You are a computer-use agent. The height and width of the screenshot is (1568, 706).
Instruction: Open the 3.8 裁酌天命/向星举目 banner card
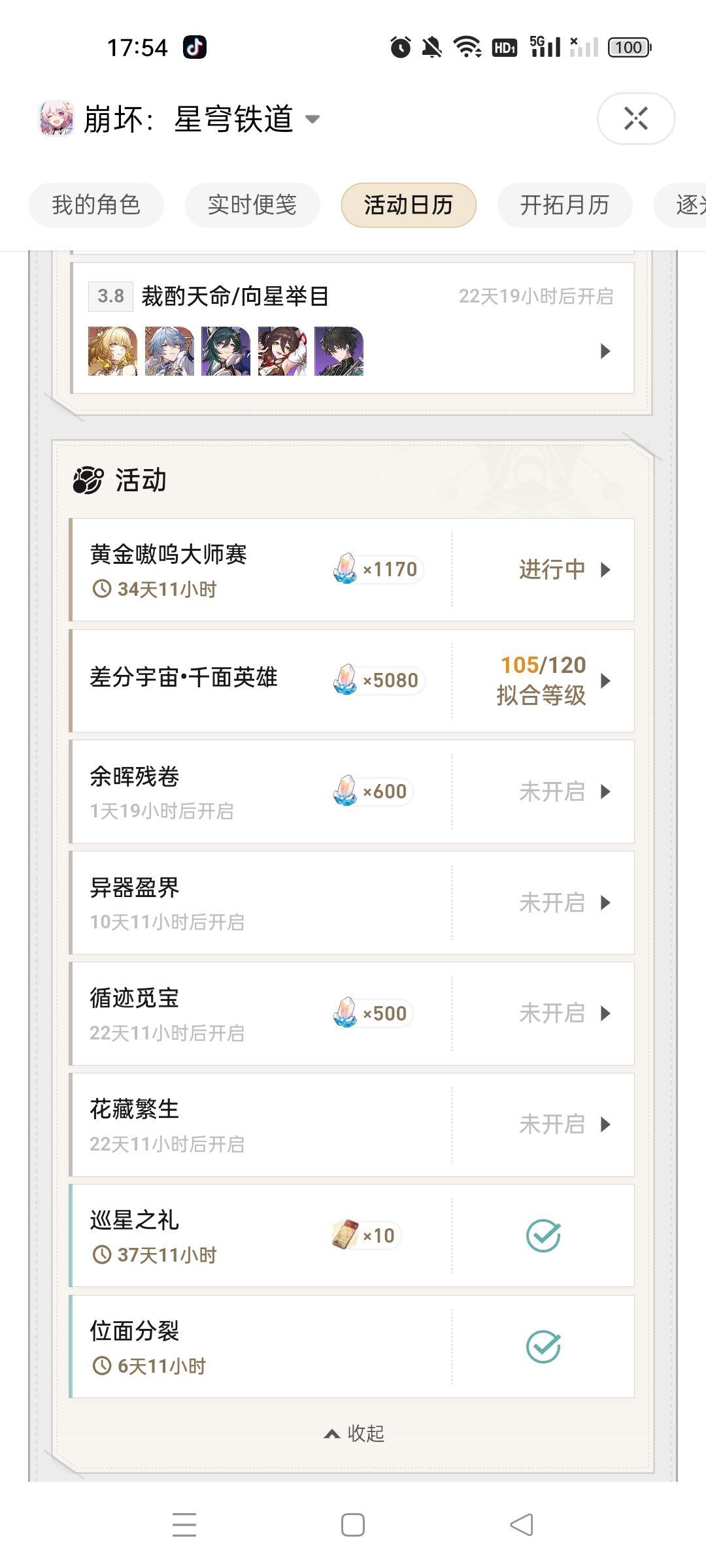pos(353,328)
